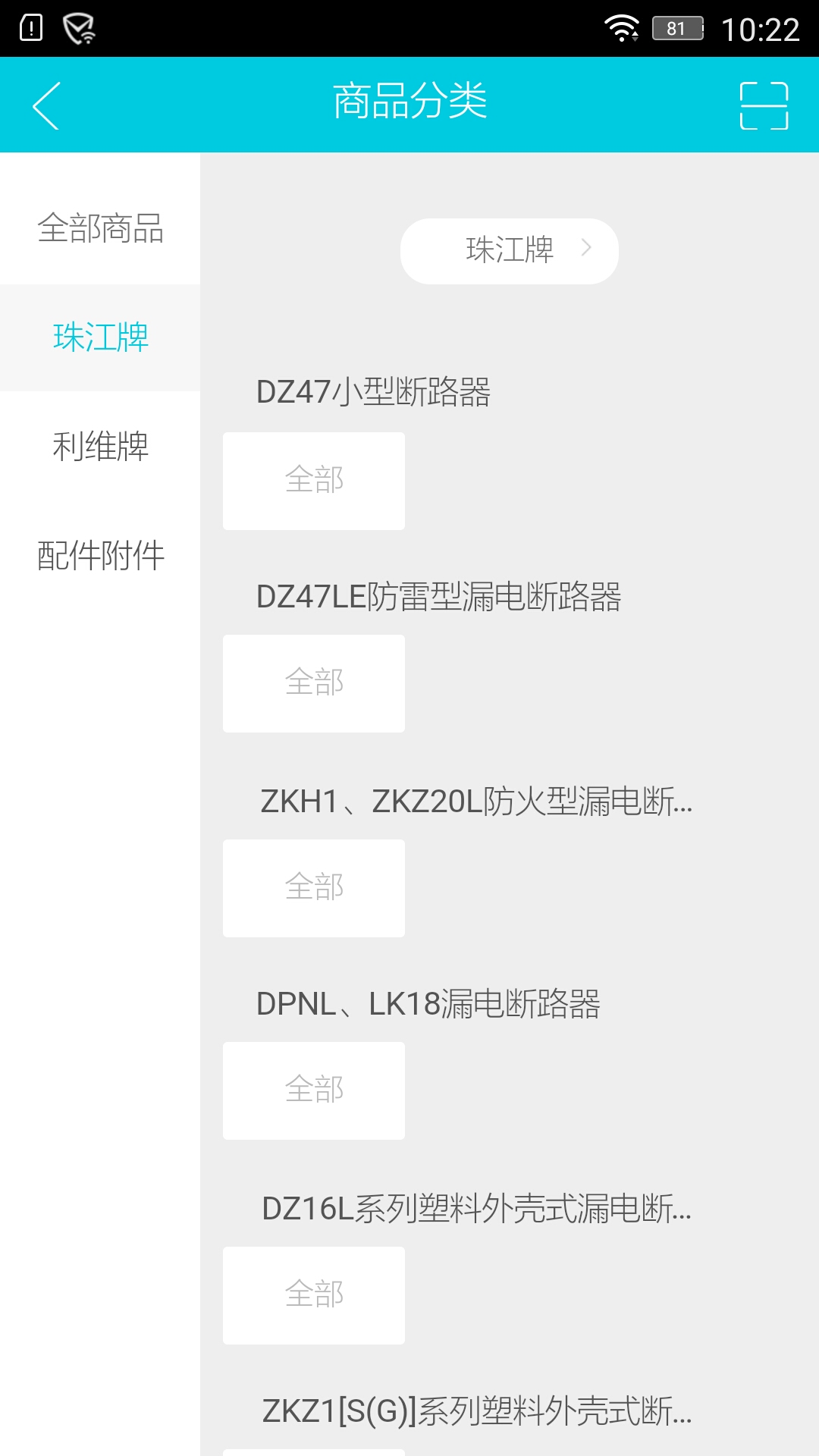View 全部 under DZ47LE防雷型漏电断路器
819x1456 pixels.
point(314,683)
